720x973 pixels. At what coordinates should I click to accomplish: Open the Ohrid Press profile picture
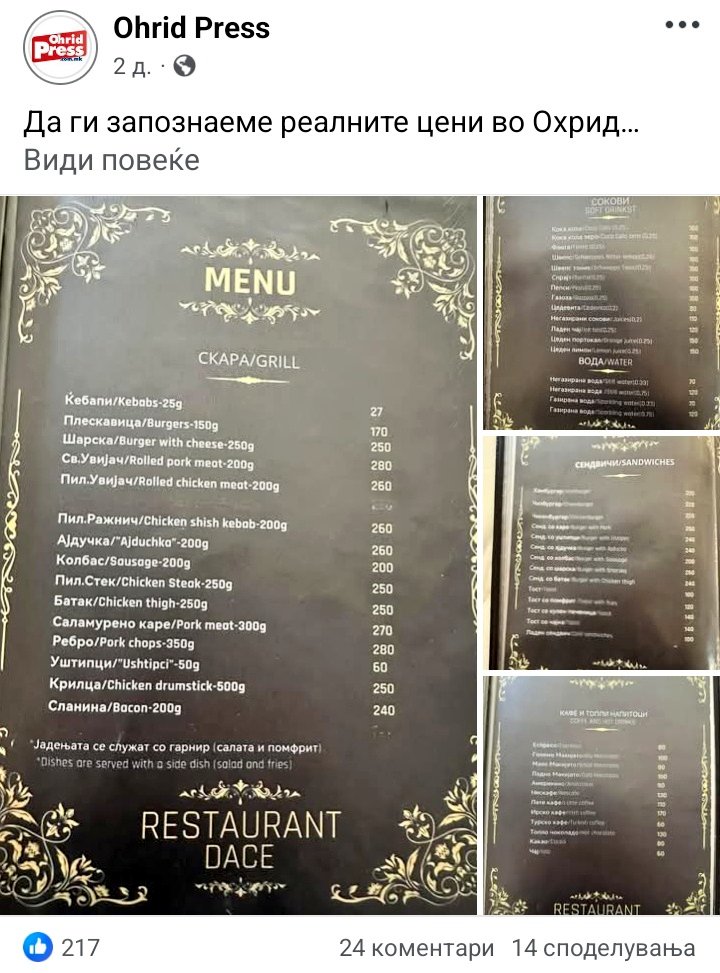[59, 45]
